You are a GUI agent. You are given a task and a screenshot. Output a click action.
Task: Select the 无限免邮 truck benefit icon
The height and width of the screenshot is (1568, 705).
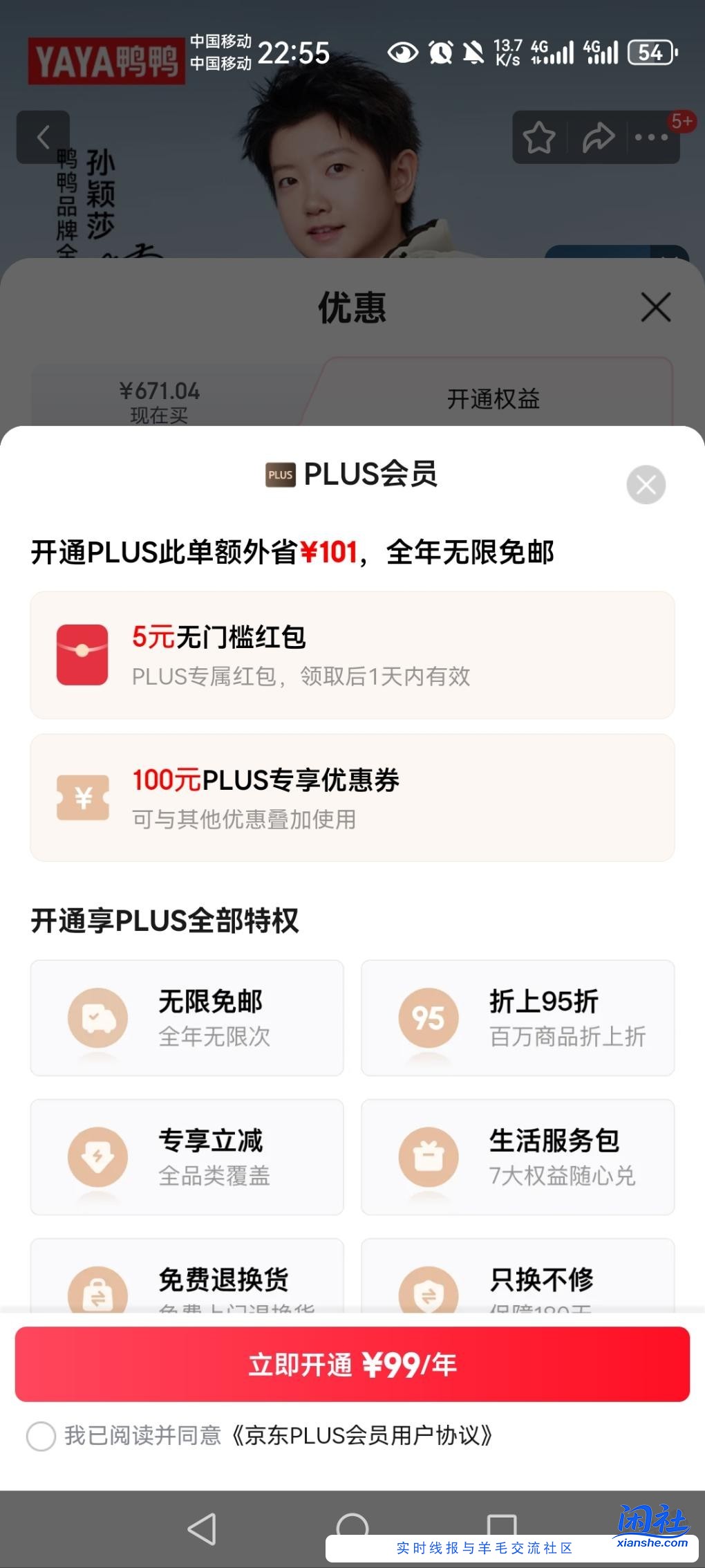(97, 1017)
